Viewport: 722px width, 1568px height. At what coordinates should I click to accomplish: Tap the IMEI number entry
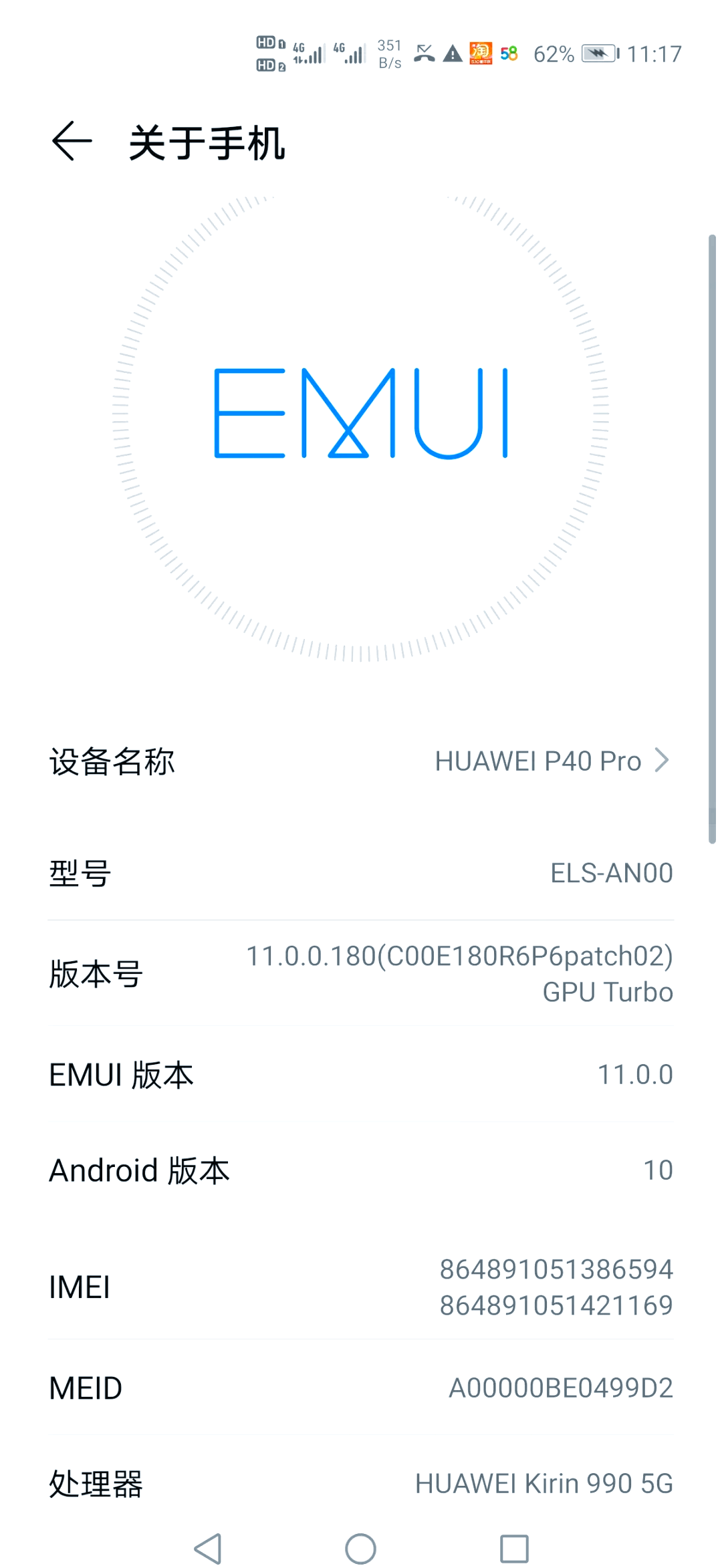coord(361,1287)
